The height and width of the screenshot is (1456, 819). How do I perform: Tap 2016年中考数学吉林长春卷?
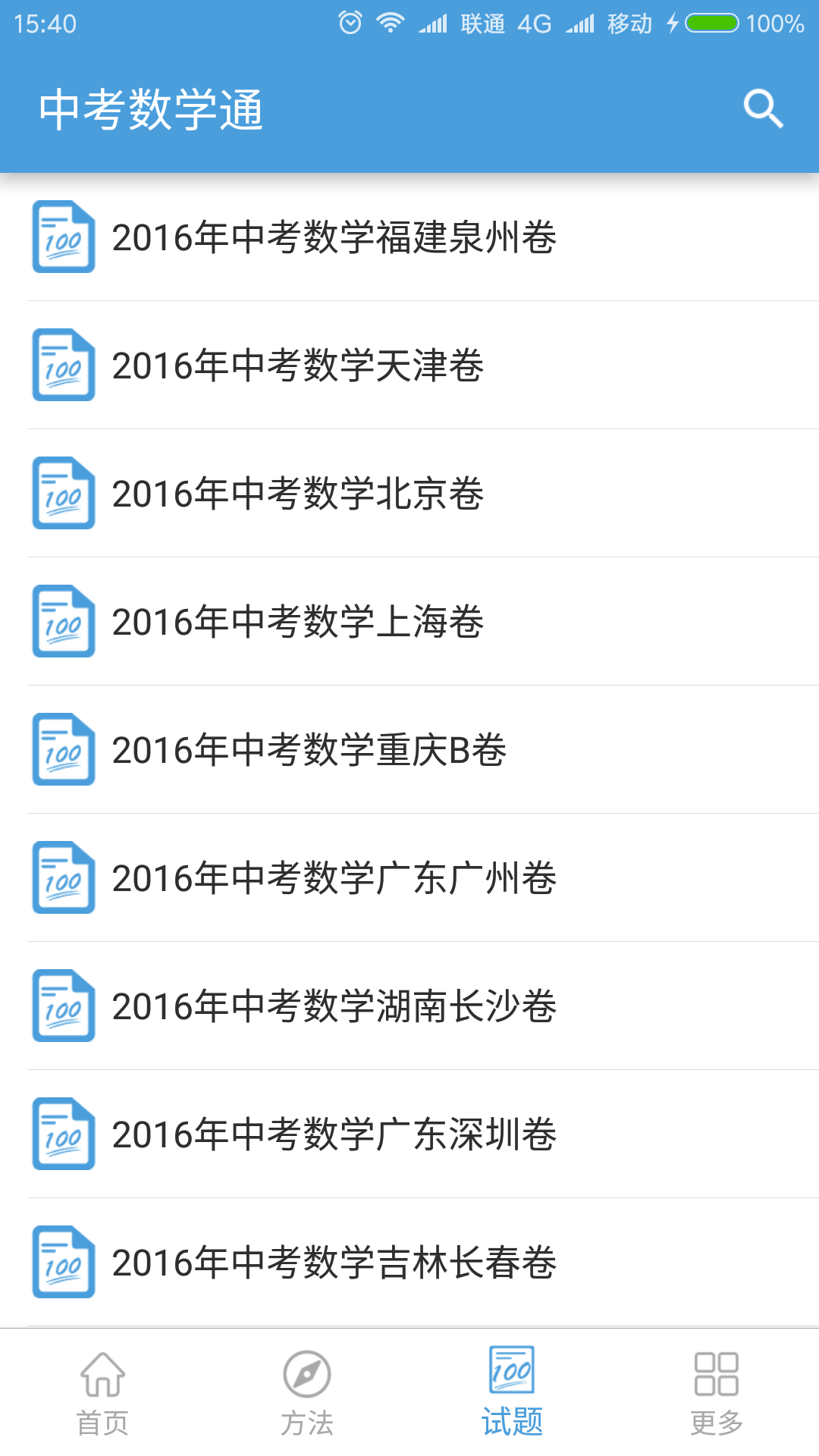click(x=334, y=1263)
